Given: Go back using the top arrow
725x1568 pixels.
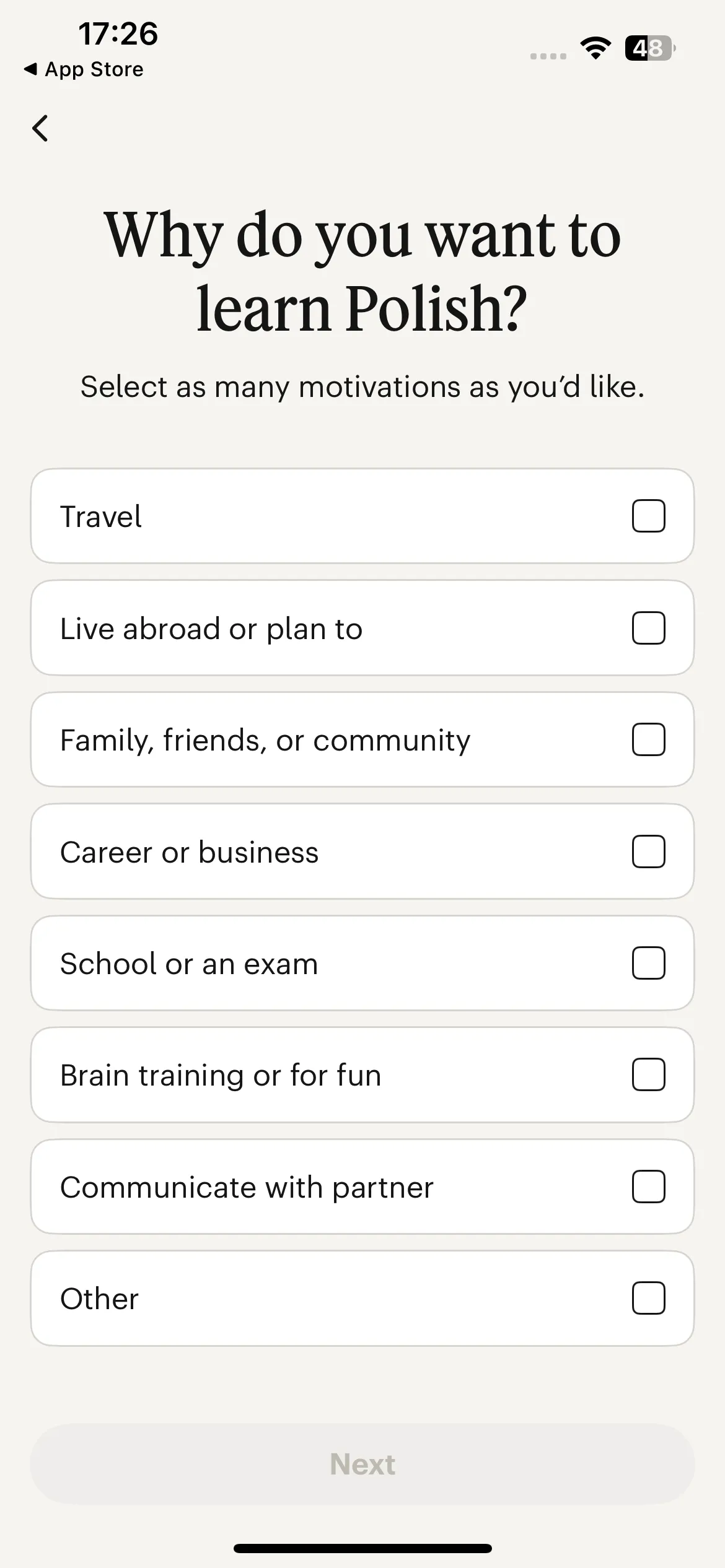Looking at the screenshot, I should click(x=40, y=128).
